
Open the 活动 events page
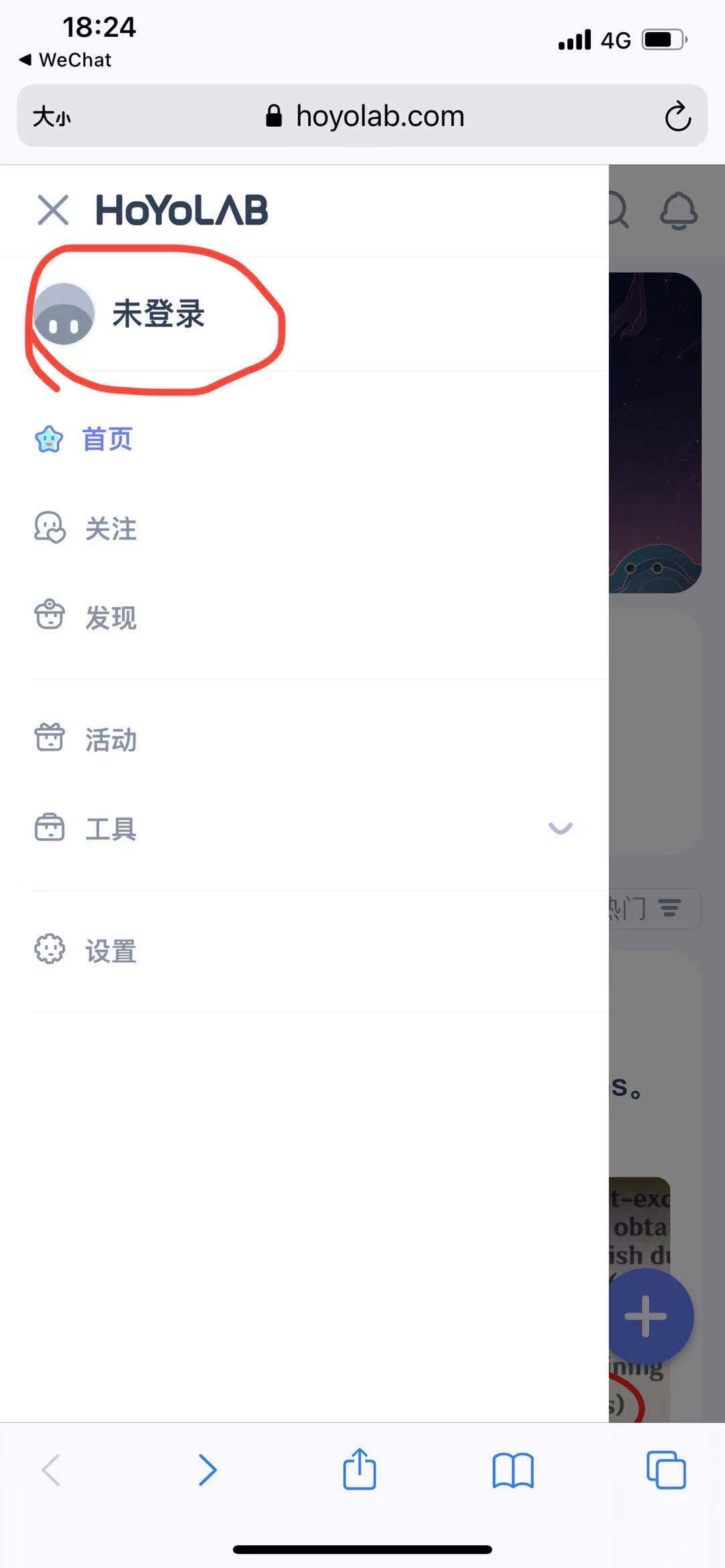click(109, 740)
